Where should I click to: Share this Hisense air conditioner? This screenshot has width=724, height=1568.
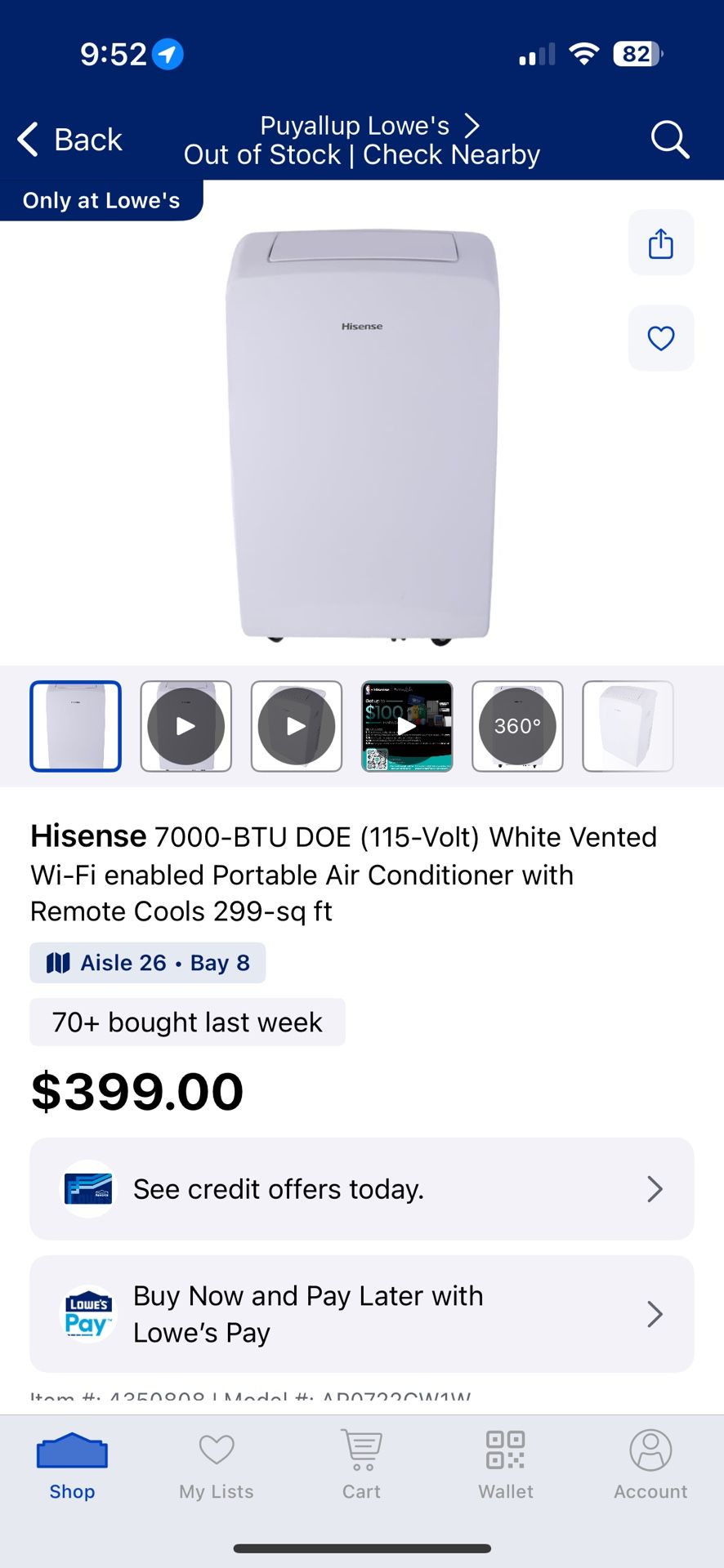tap(661, 243)
